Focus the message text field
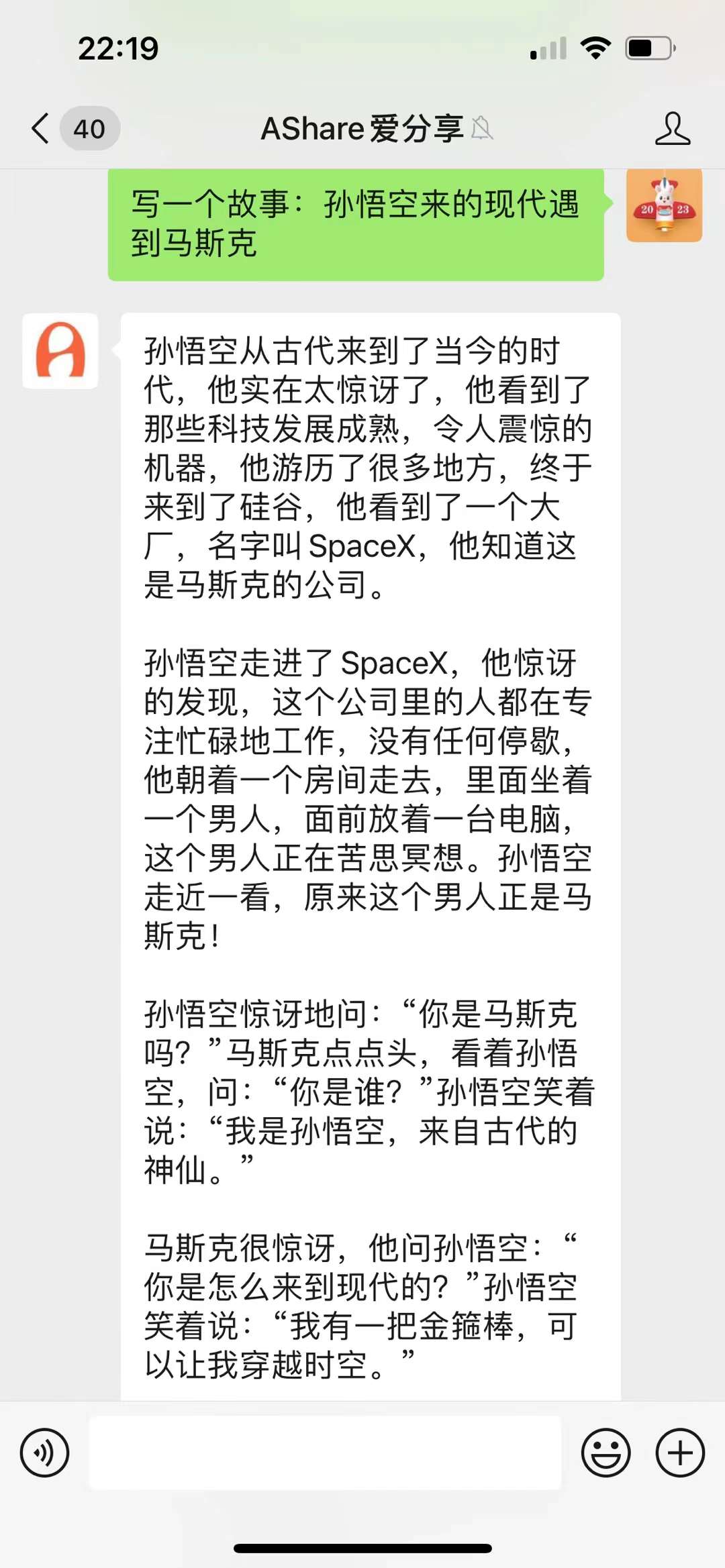This screenshot has height=1568, width=725. pos(325,1453)
